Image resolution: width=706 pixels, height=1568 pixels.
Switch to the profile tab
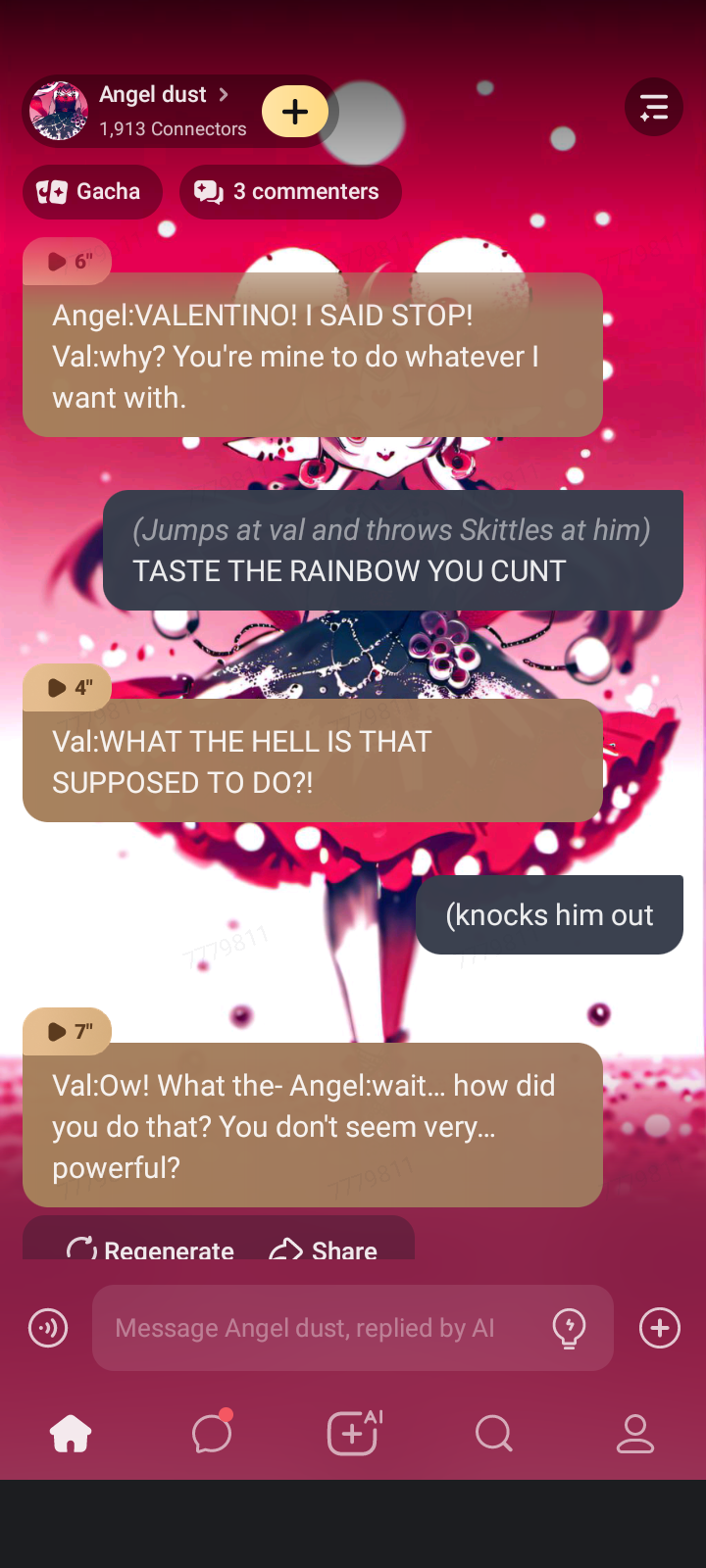pyautogui.click(x=634, y=1435)
